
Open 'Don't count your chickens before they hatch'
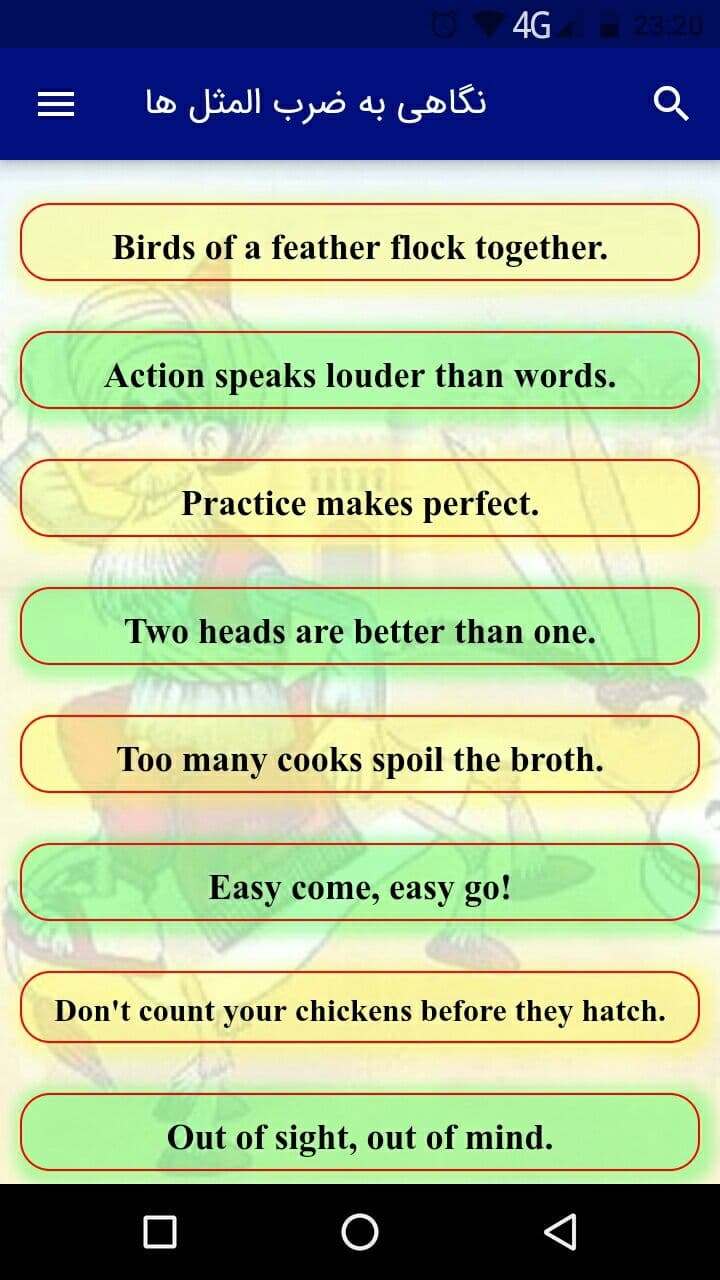[360, 1008]
